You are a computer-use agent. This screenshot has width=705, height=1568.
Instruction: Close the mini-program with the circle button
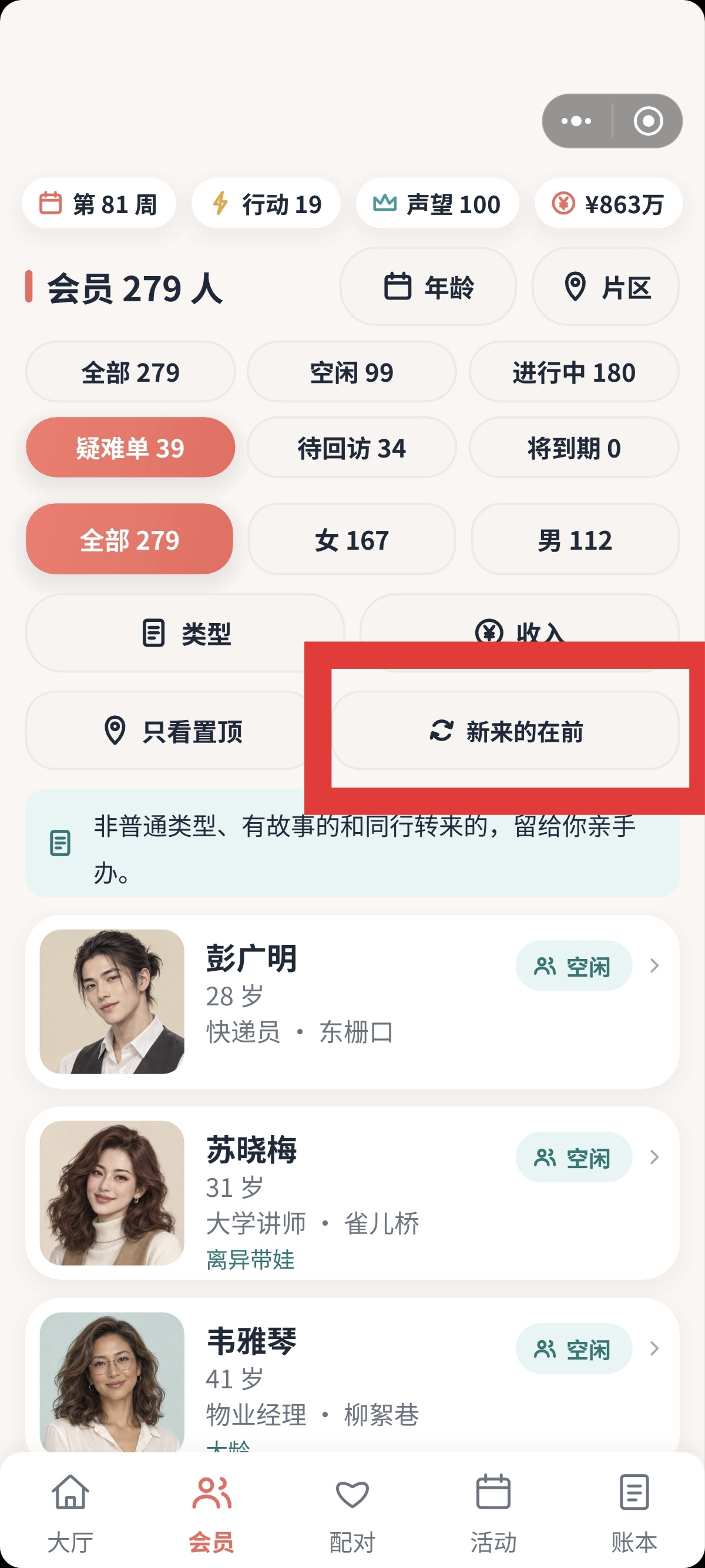[x=648, y=120]
